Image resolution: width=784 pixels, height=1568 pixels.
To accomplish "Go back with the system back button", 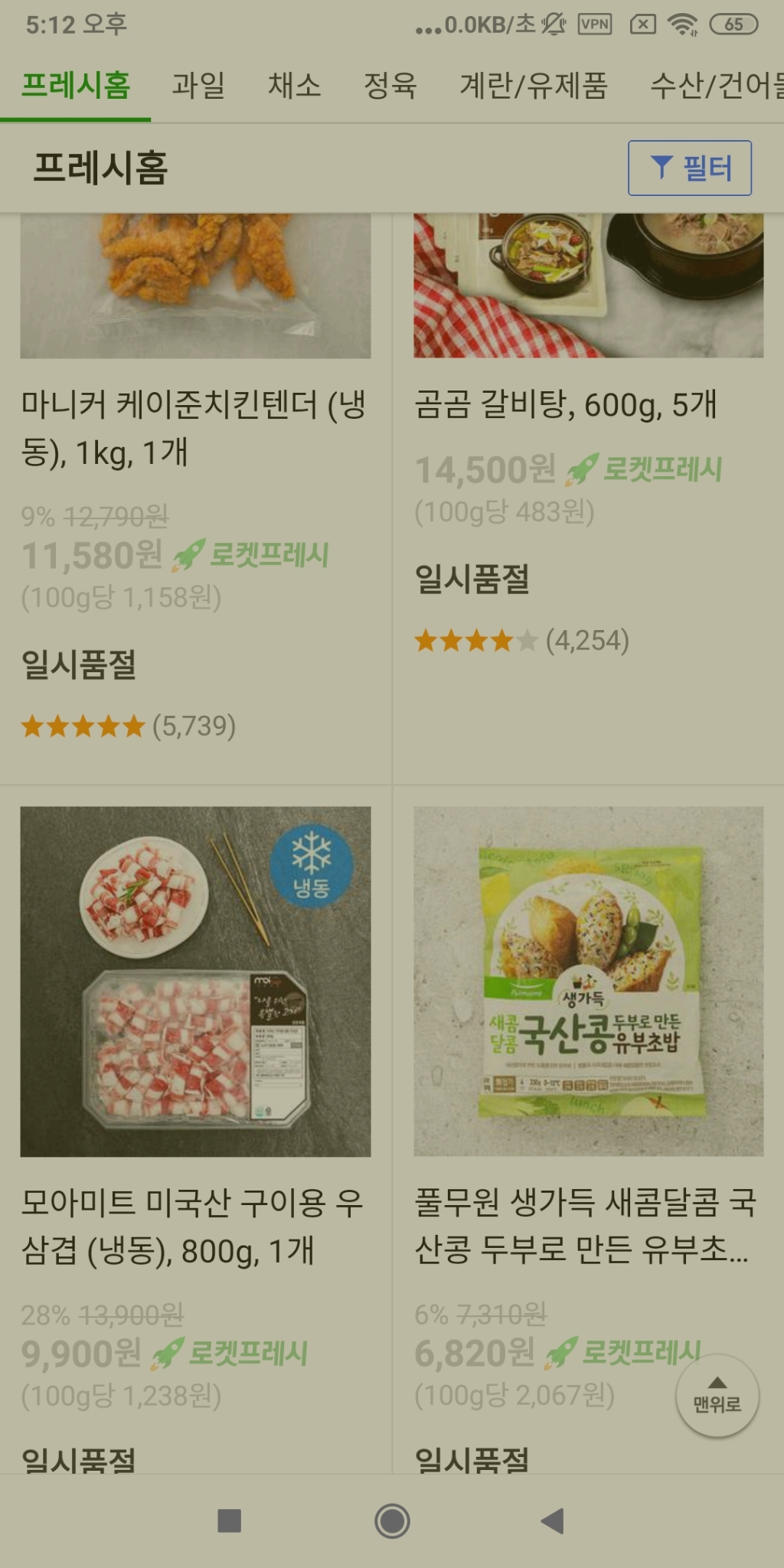I will pos(552,1521).
